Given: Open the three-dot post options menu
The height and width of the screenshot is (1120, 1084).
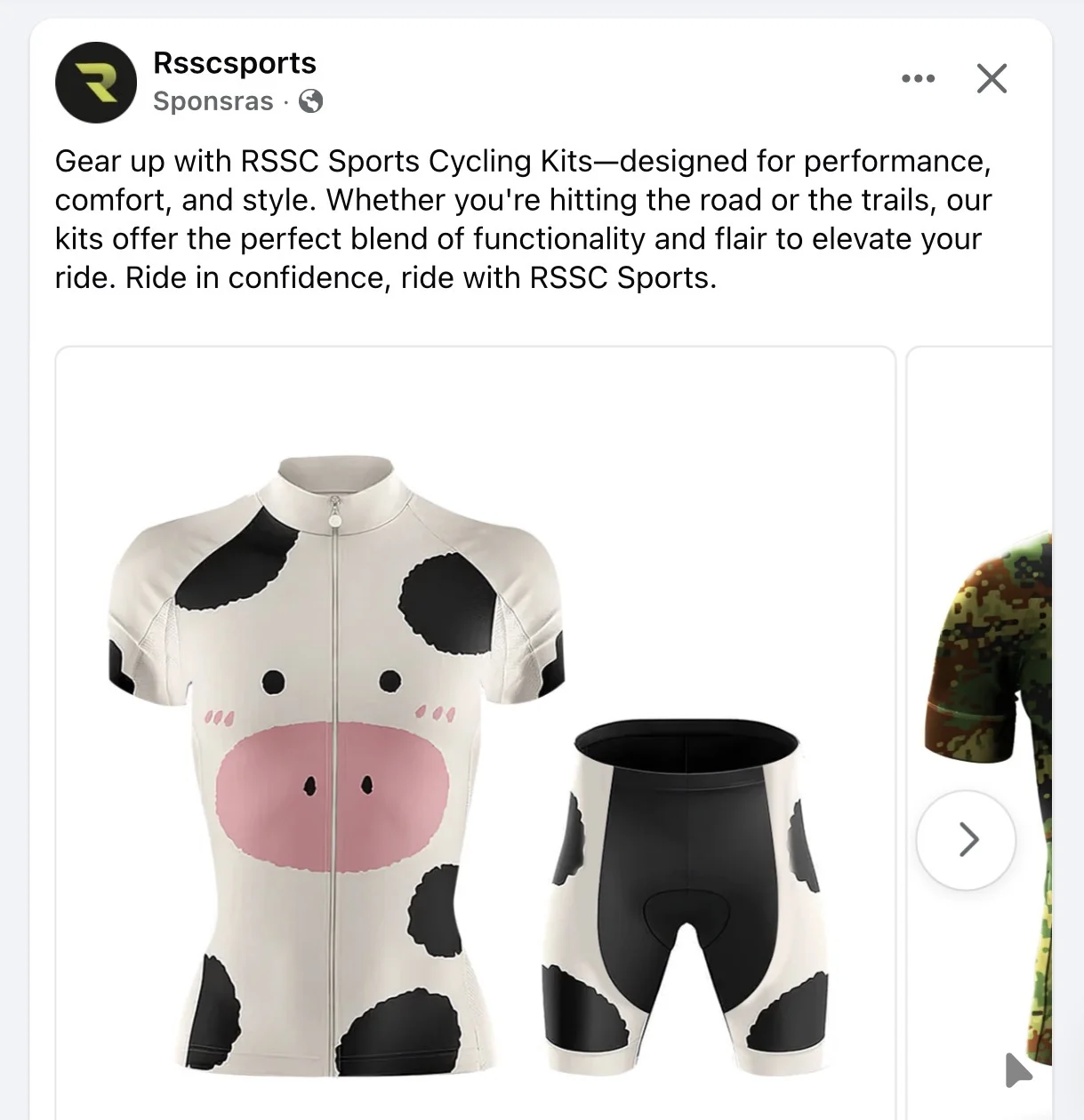Looking at the screenshot, I should 918,79.
